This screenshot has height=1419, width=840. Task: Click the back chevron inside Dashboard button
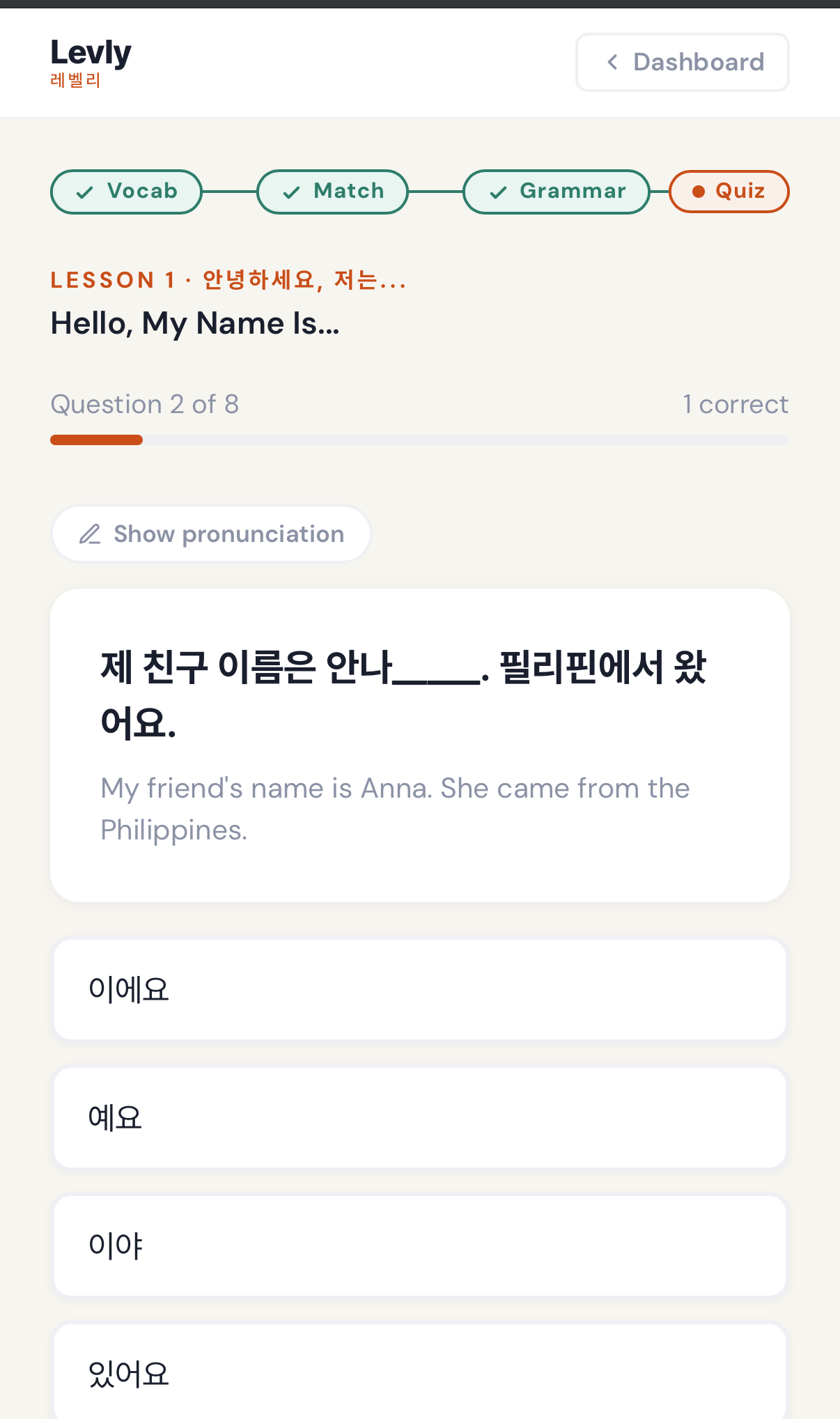(612, 62)
